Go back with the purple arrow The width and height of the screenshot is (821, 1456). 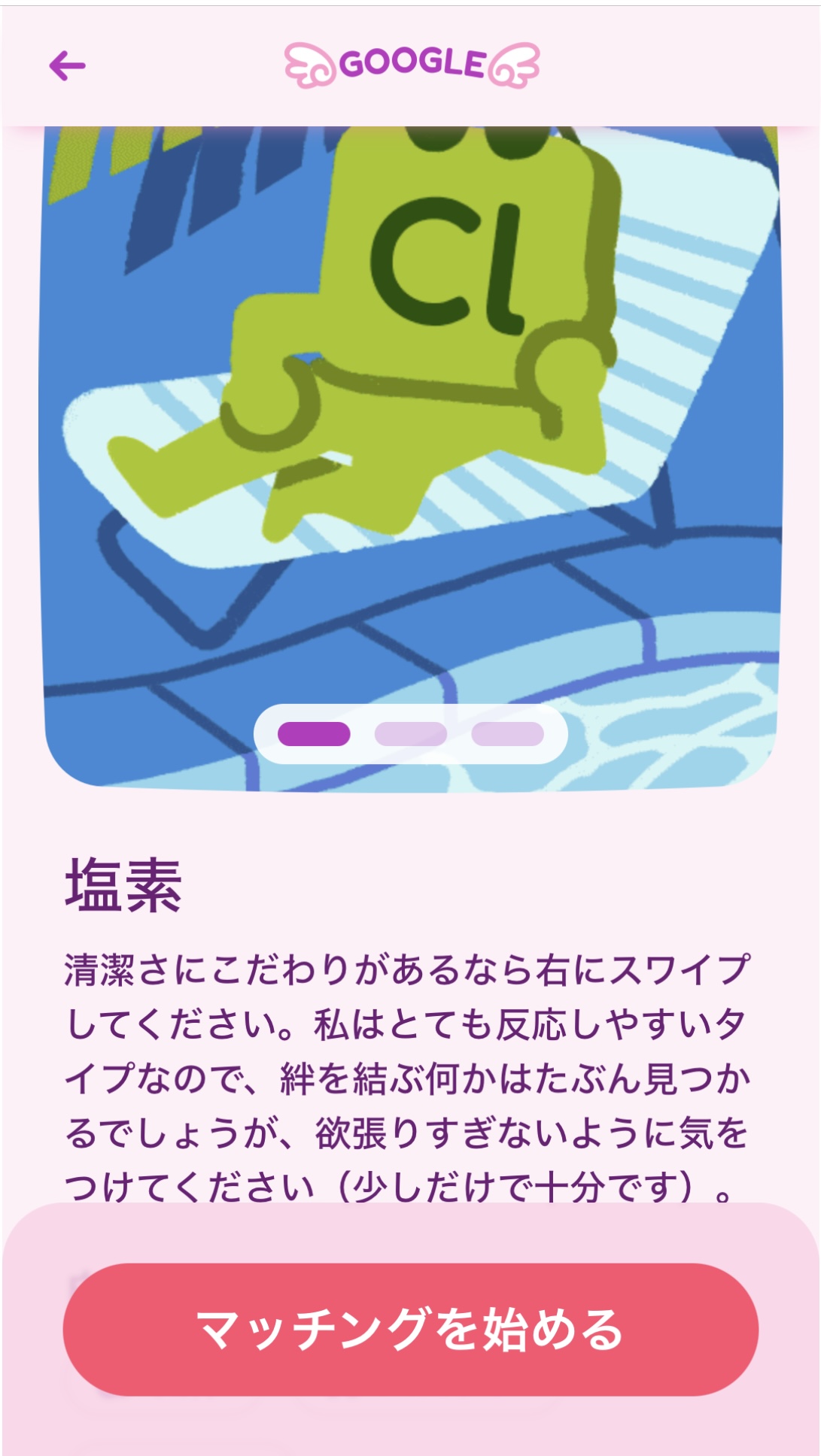[x=68, y=65]
